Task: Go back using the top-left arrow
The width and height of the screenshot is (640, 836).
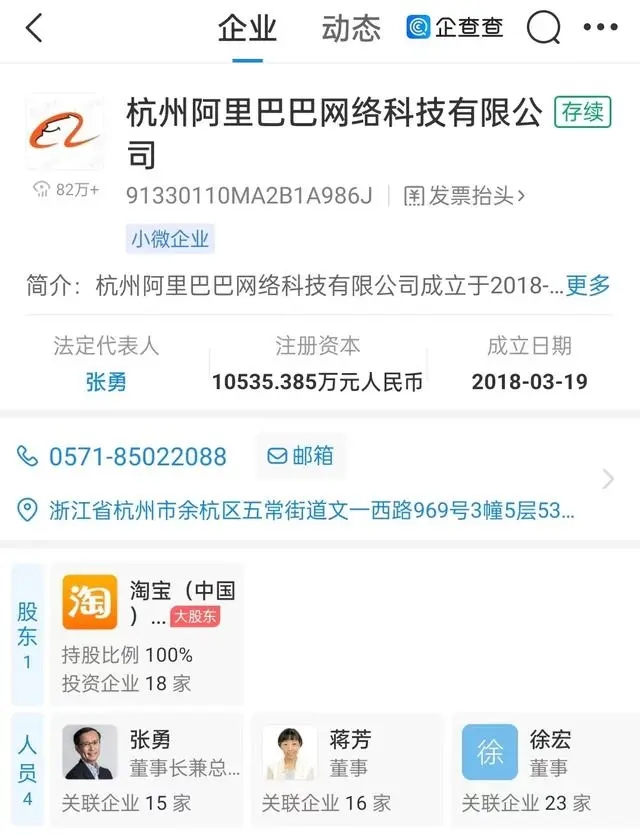Action: point(34,28)
